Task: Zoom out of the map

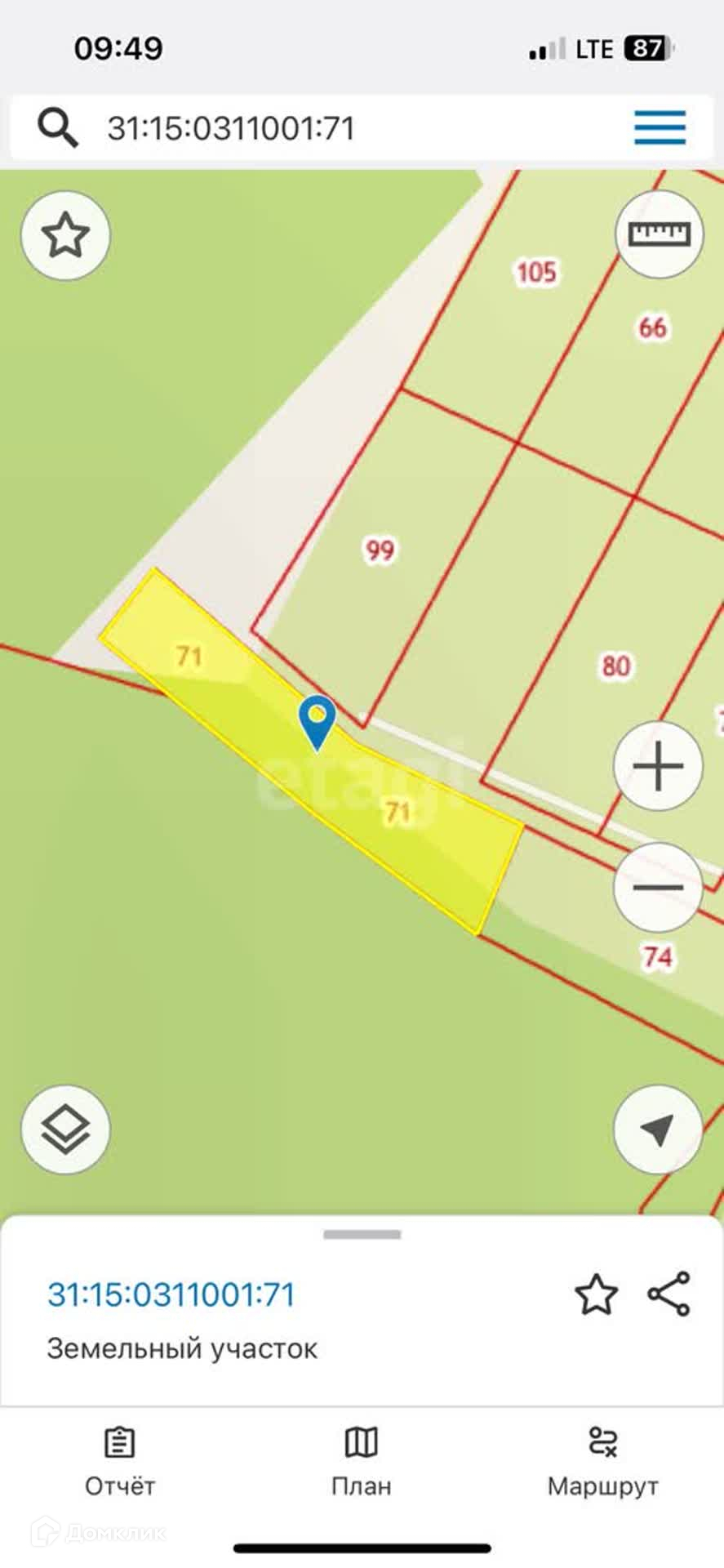Action: coord(658,887)
